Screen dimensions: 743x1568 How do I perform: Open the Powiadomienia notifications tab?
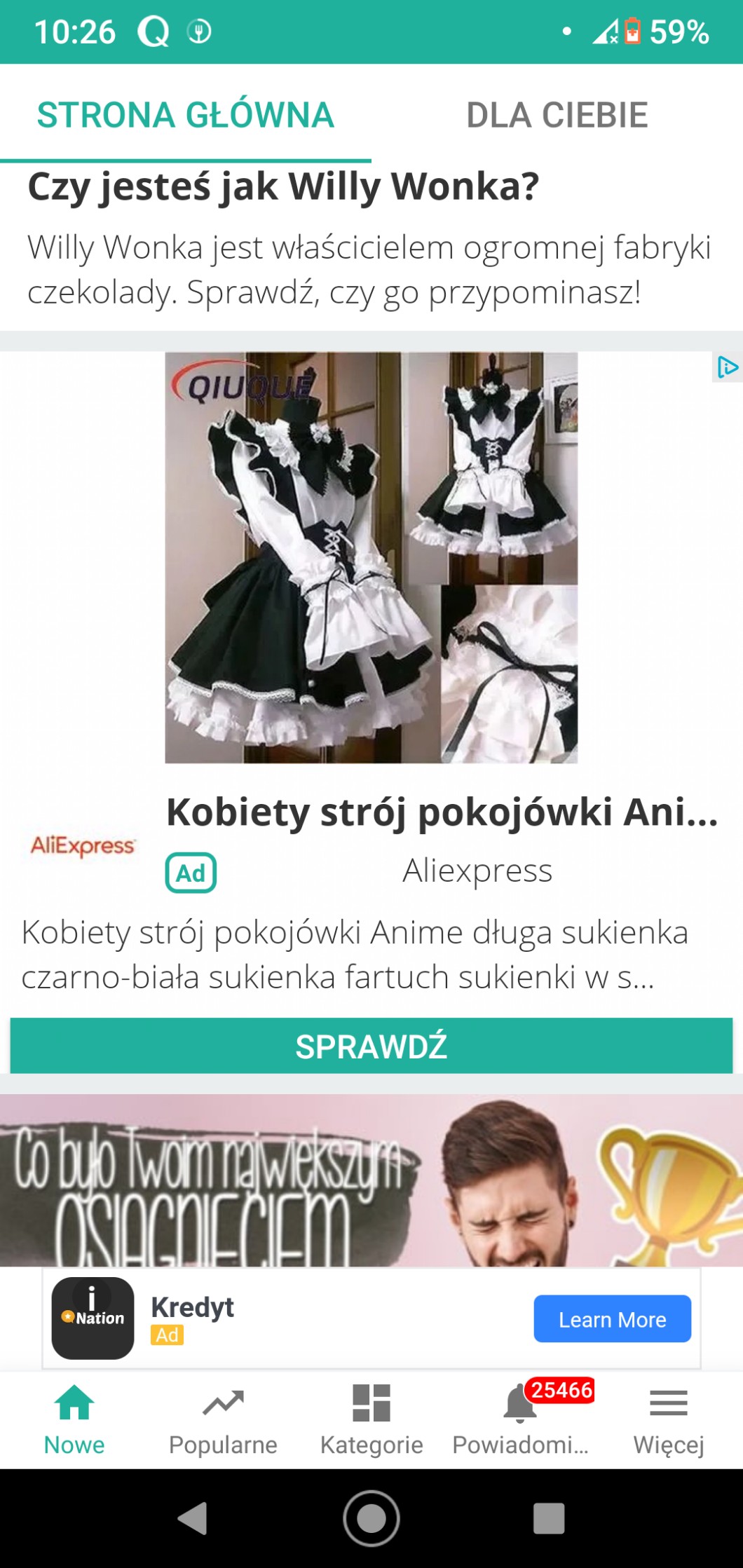pos(520,1417)
